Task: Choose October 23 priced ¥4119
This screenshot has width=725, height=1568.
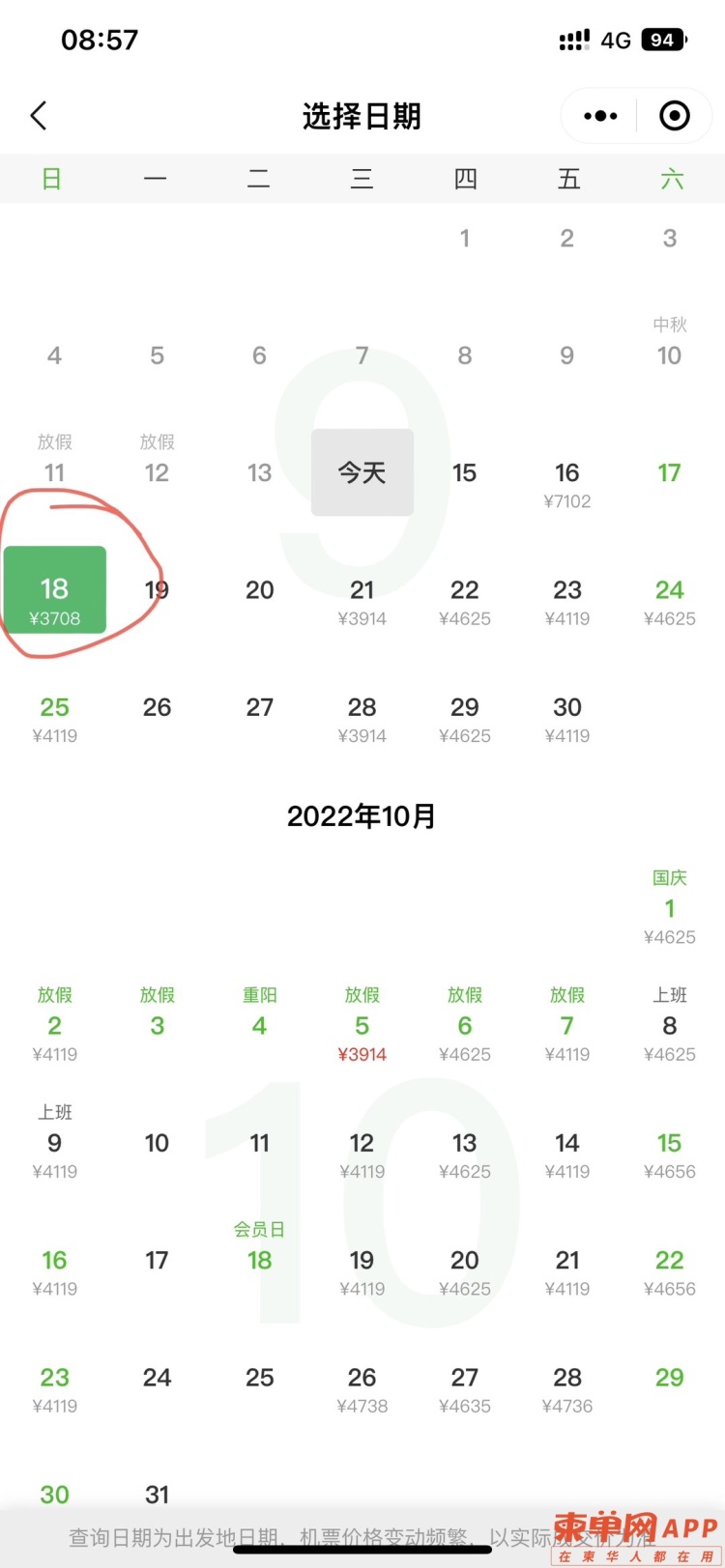Action: [x=55, y=1388]
